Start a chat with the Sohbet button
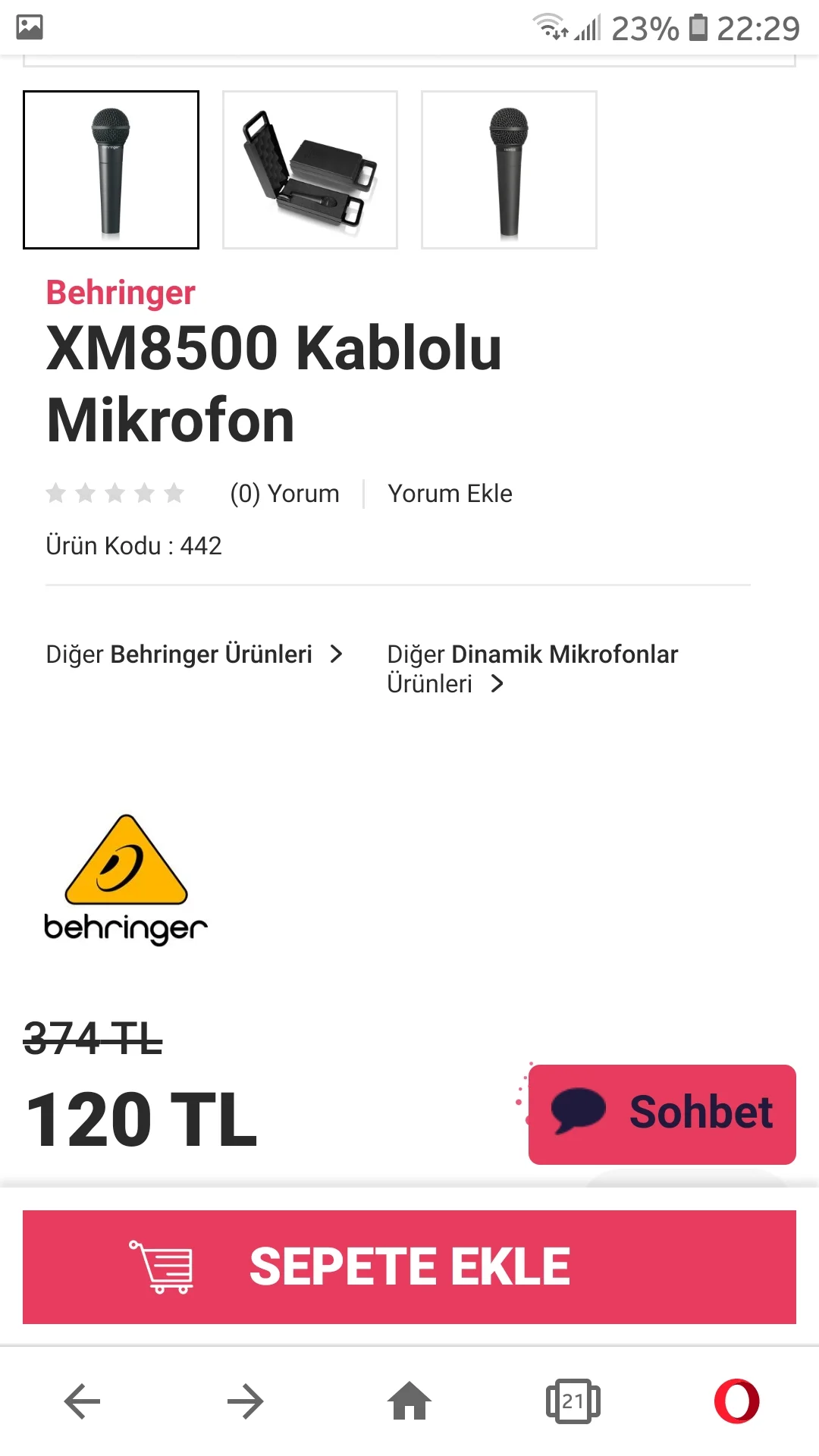 pos(661,1114)
